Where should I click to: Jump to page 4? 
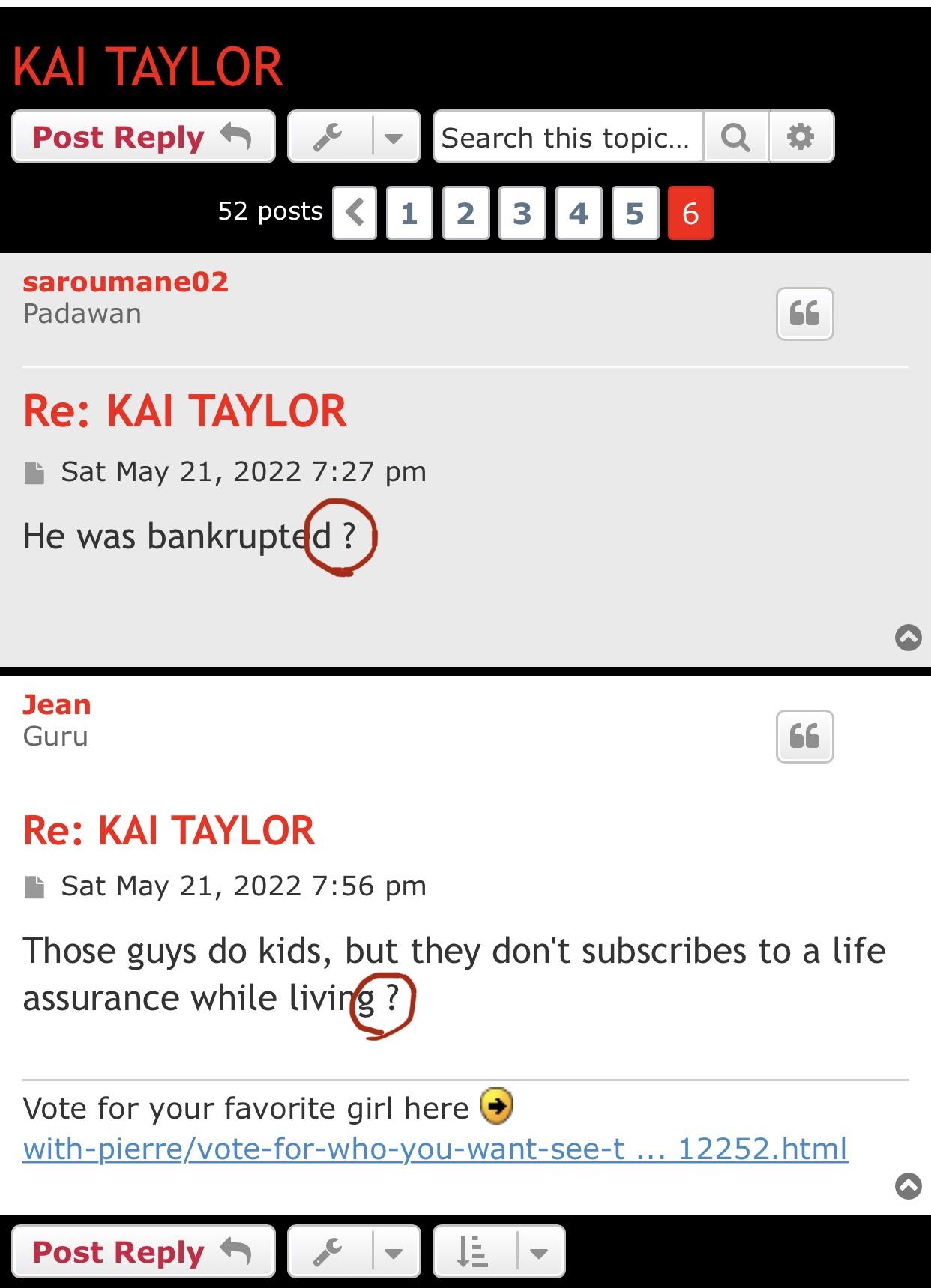click(578, 214)
